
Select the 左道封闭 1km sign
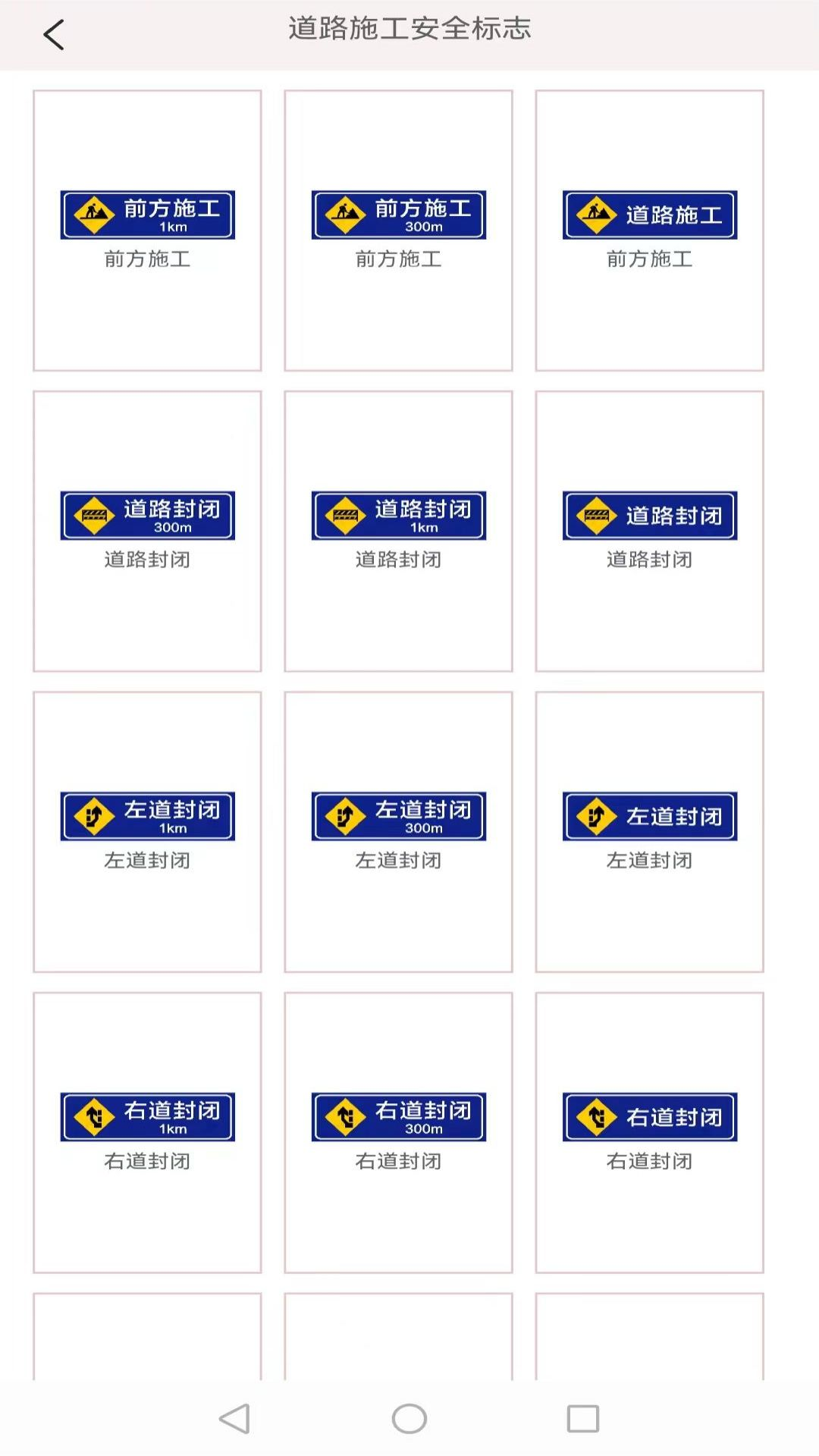pos(146,814)
